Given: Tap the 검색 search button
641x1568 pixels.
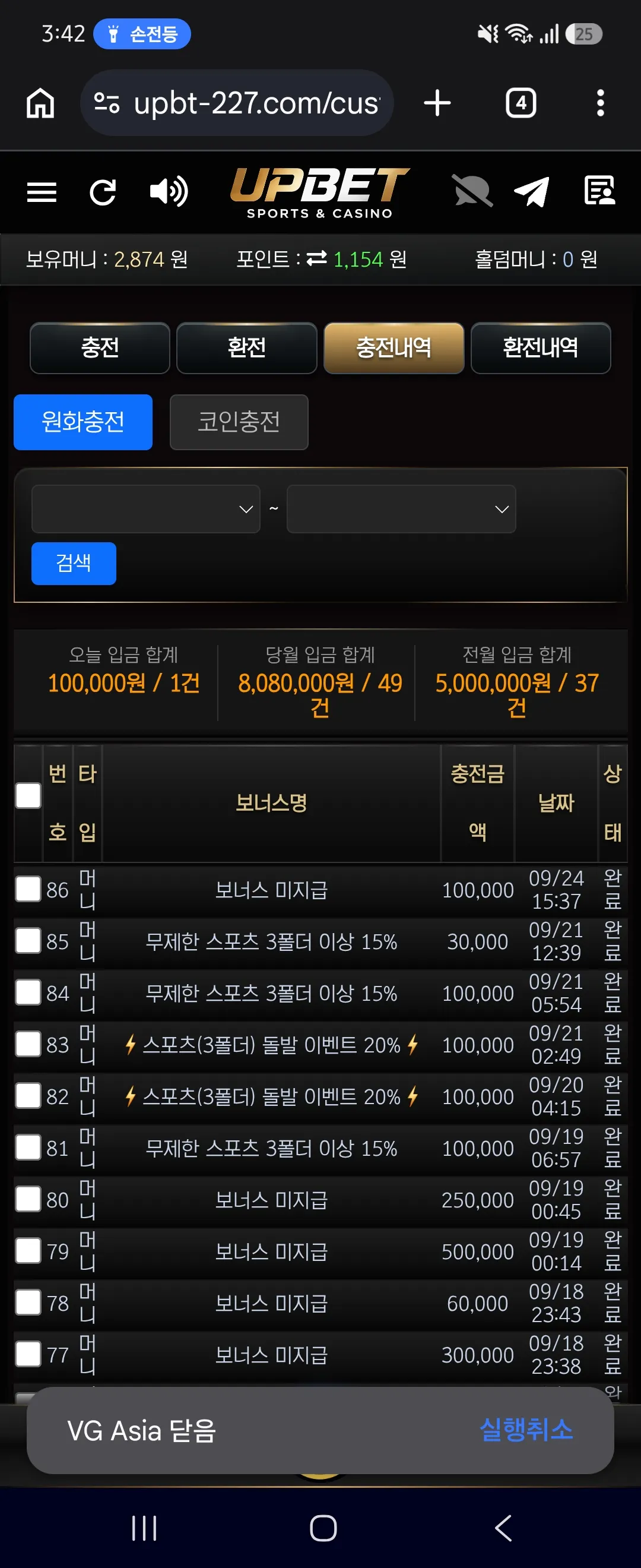Looking at the screenshot, I should pyautogui.click(x=74, y=563).
